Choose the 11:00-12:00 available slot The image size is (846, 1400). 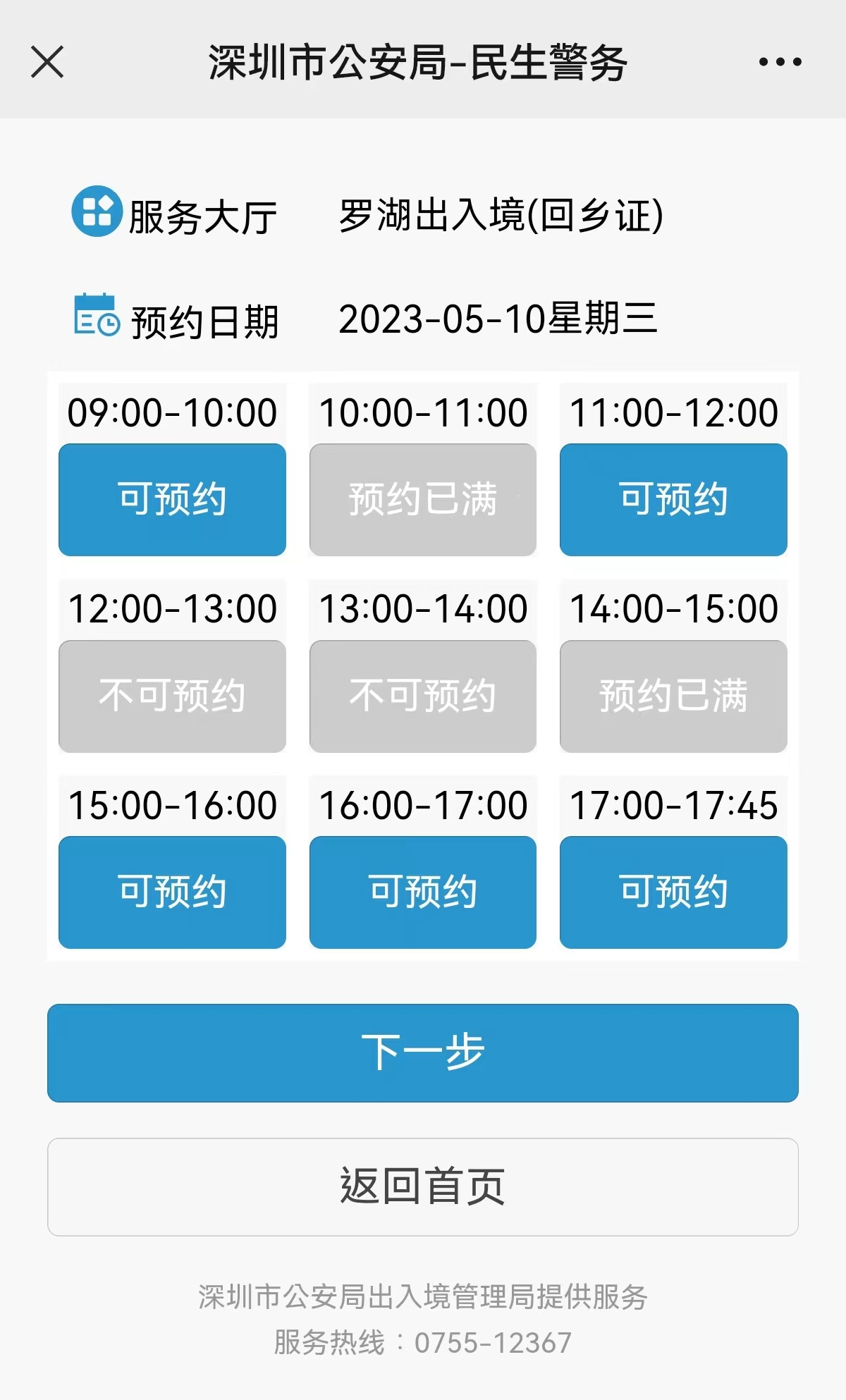tap(673, 499)
